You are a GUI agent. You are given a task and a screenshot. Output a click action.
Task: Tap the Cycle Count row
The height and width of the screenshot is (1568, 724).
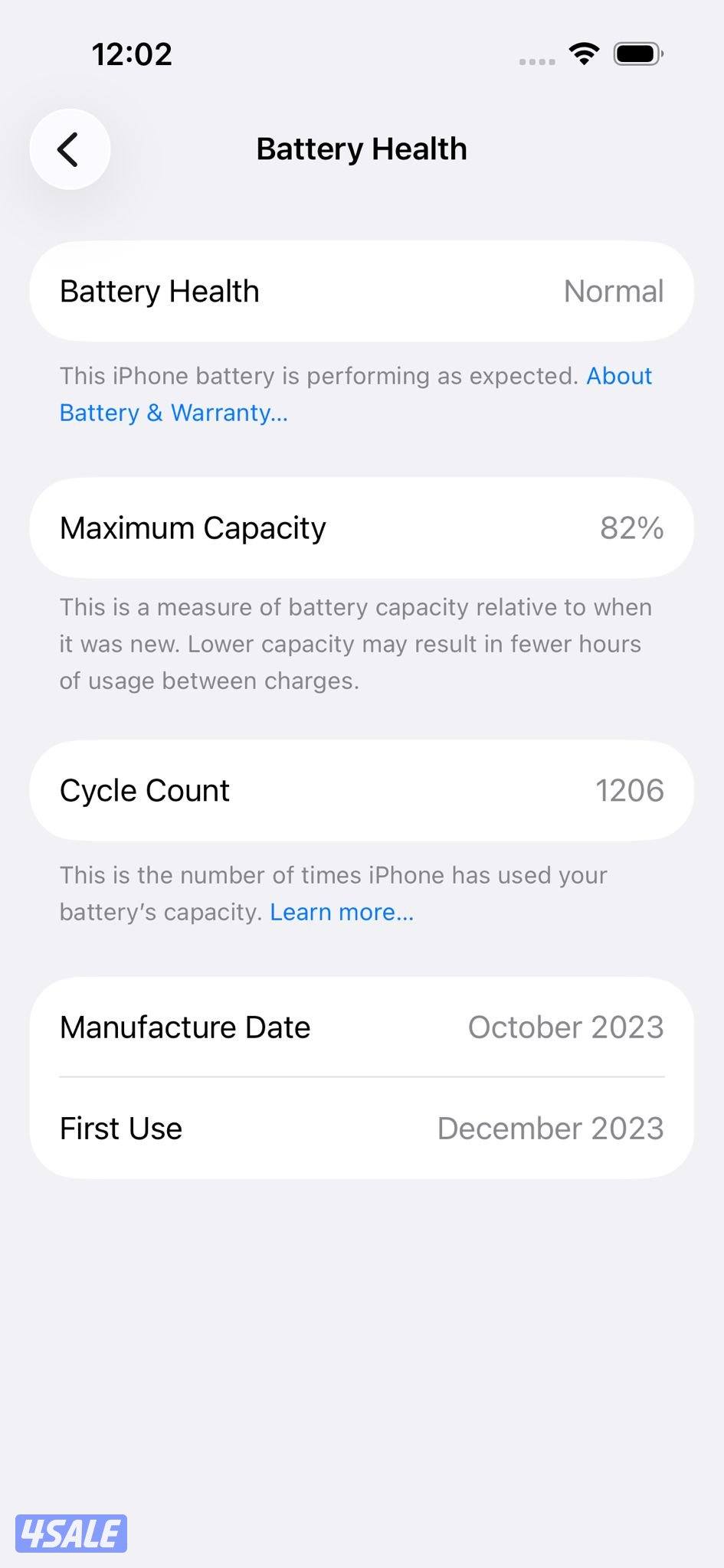click(x=362, y=790)
